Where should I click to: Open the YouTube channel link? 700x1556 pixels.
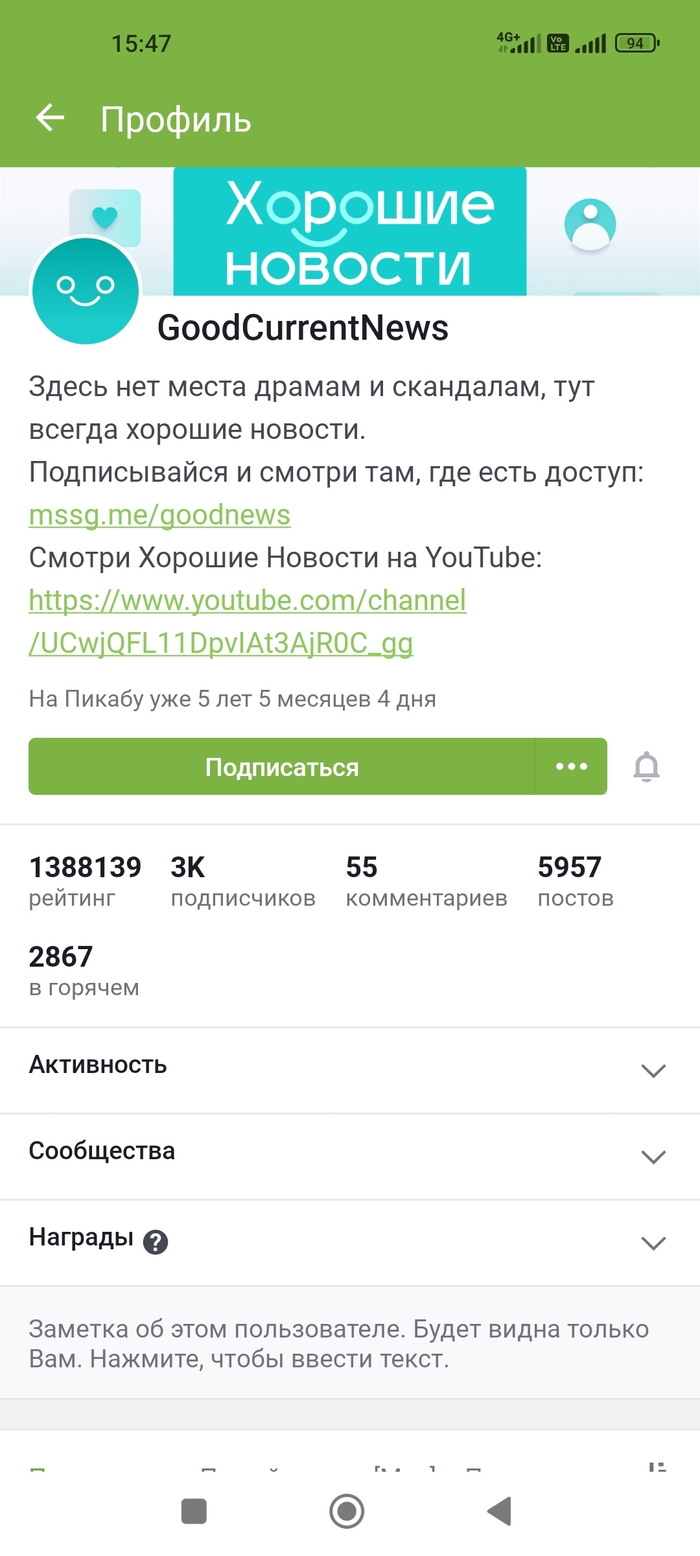[x=246, y=622]
